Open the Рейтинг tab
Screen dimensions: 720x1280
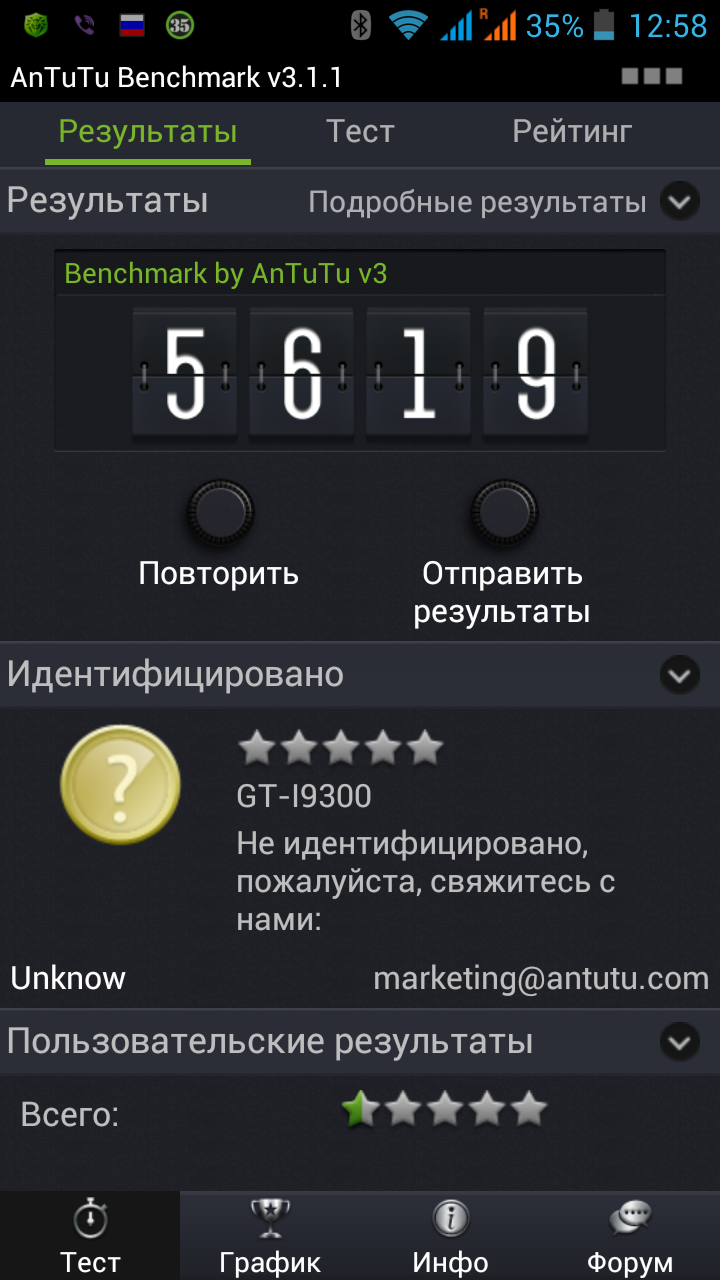pyautogui.click(x=572, y=132)
